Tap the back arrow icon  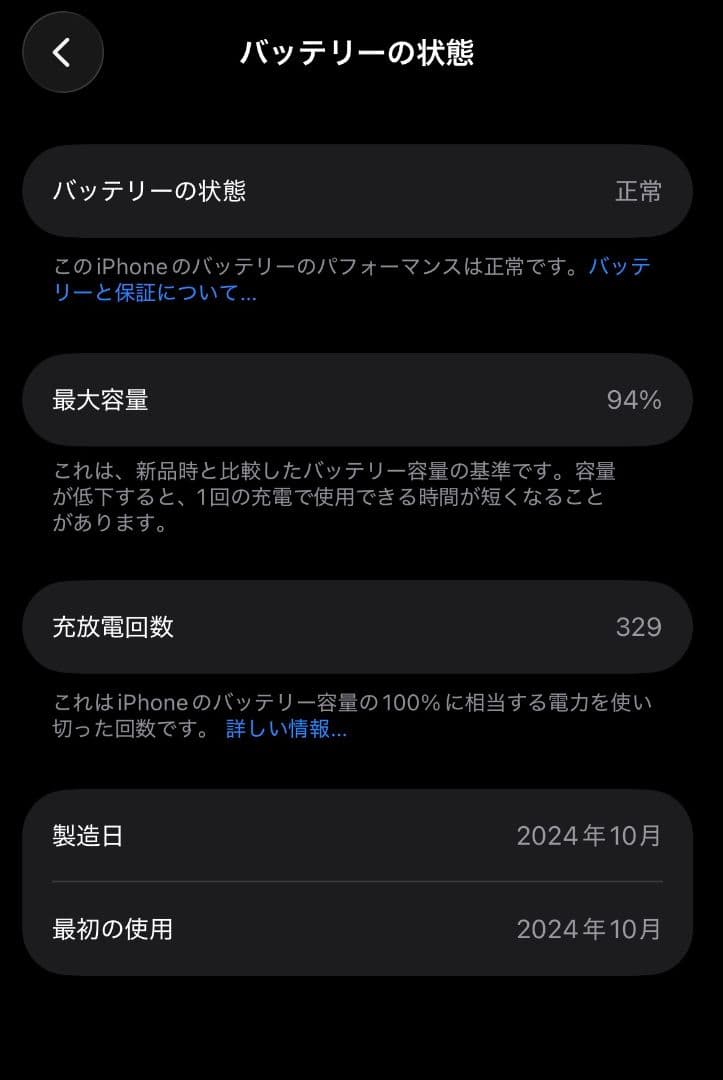click(x=62, y=53)
